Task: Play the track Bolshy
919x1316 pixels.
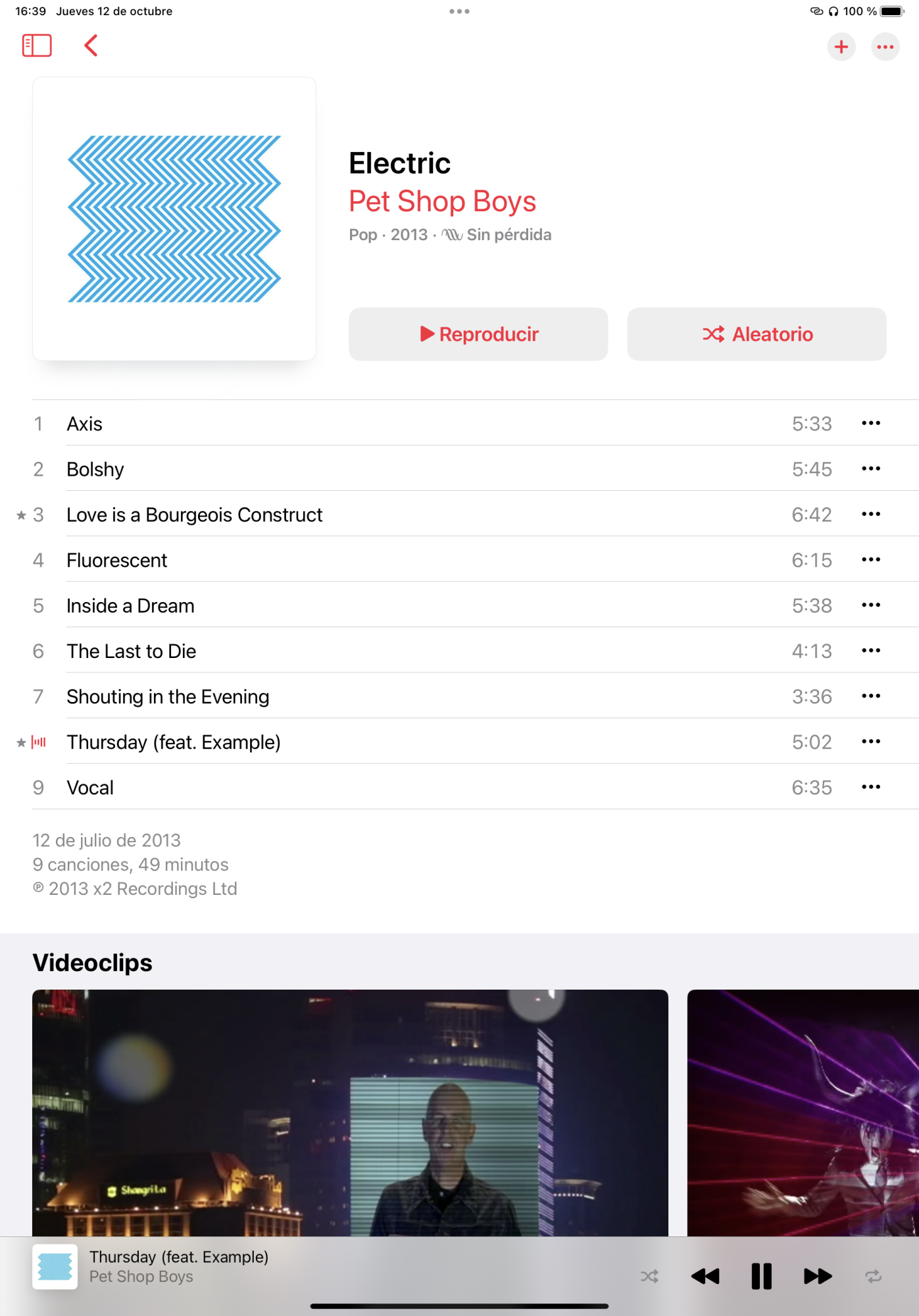Action: (x=95, y=469)
